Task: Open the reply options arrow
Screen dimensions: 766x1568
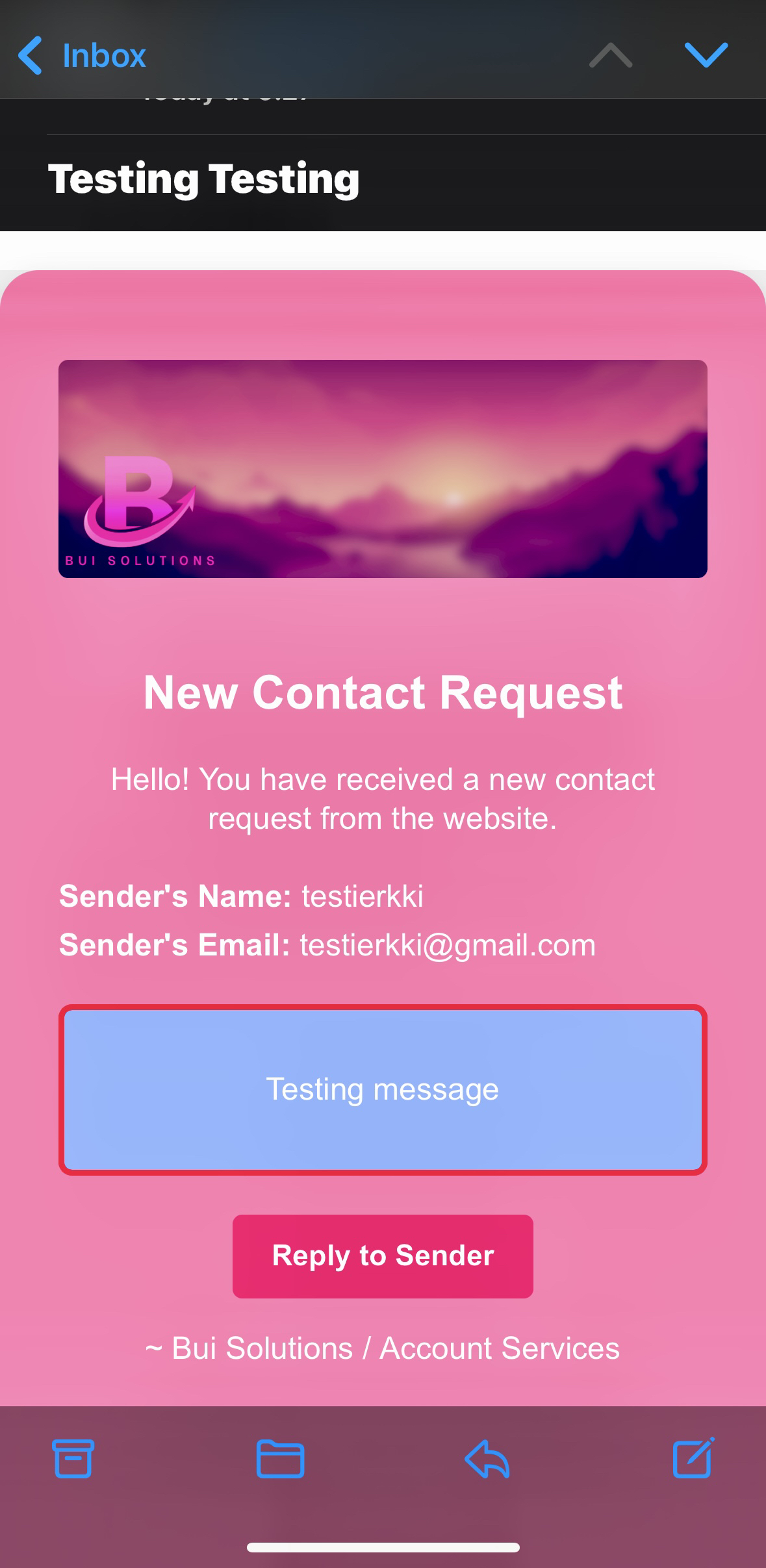Action: click(x=487, y=1458)
